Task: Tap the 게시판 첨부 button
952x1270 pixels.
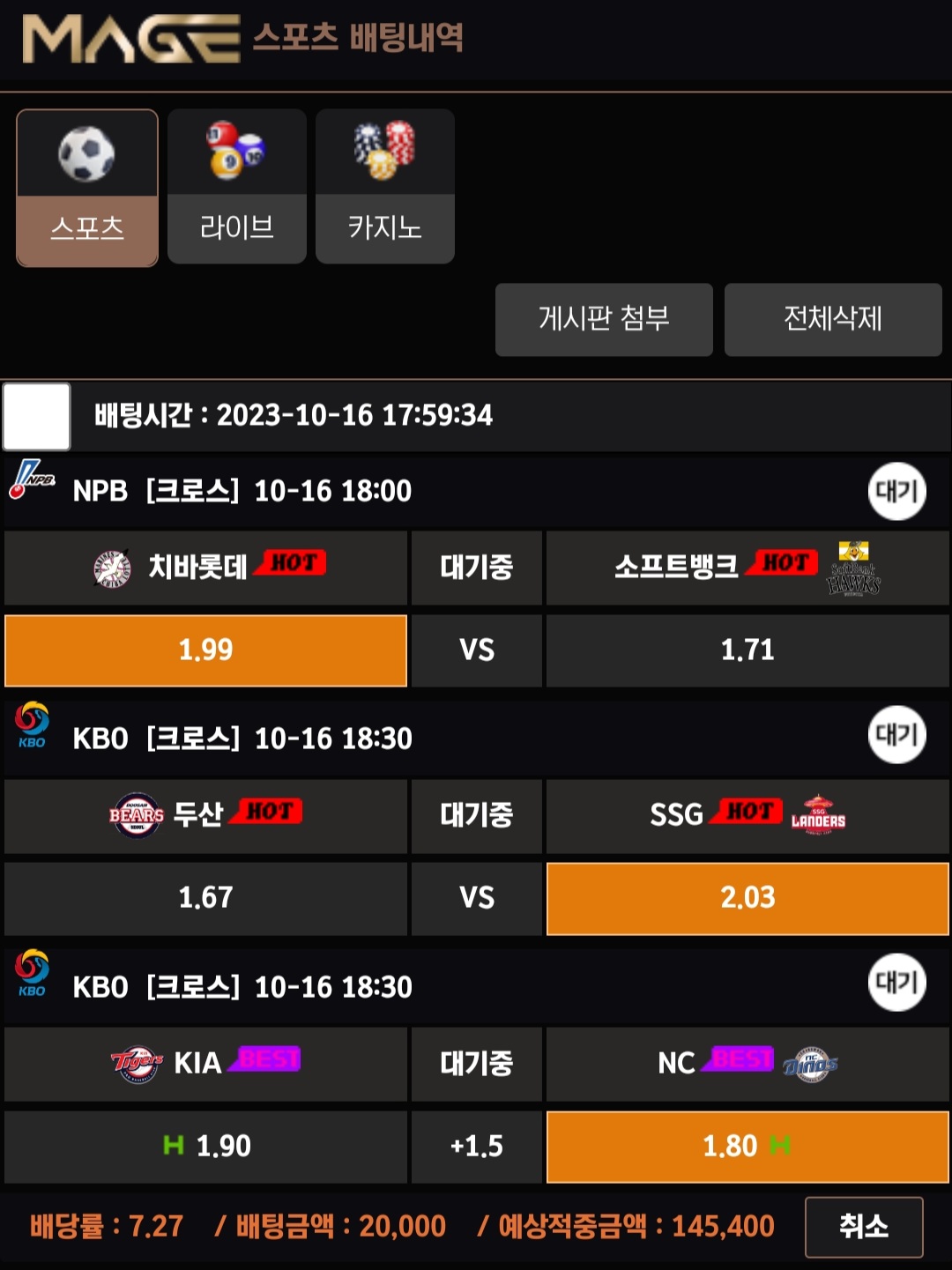Action: (x=604, y=319)
